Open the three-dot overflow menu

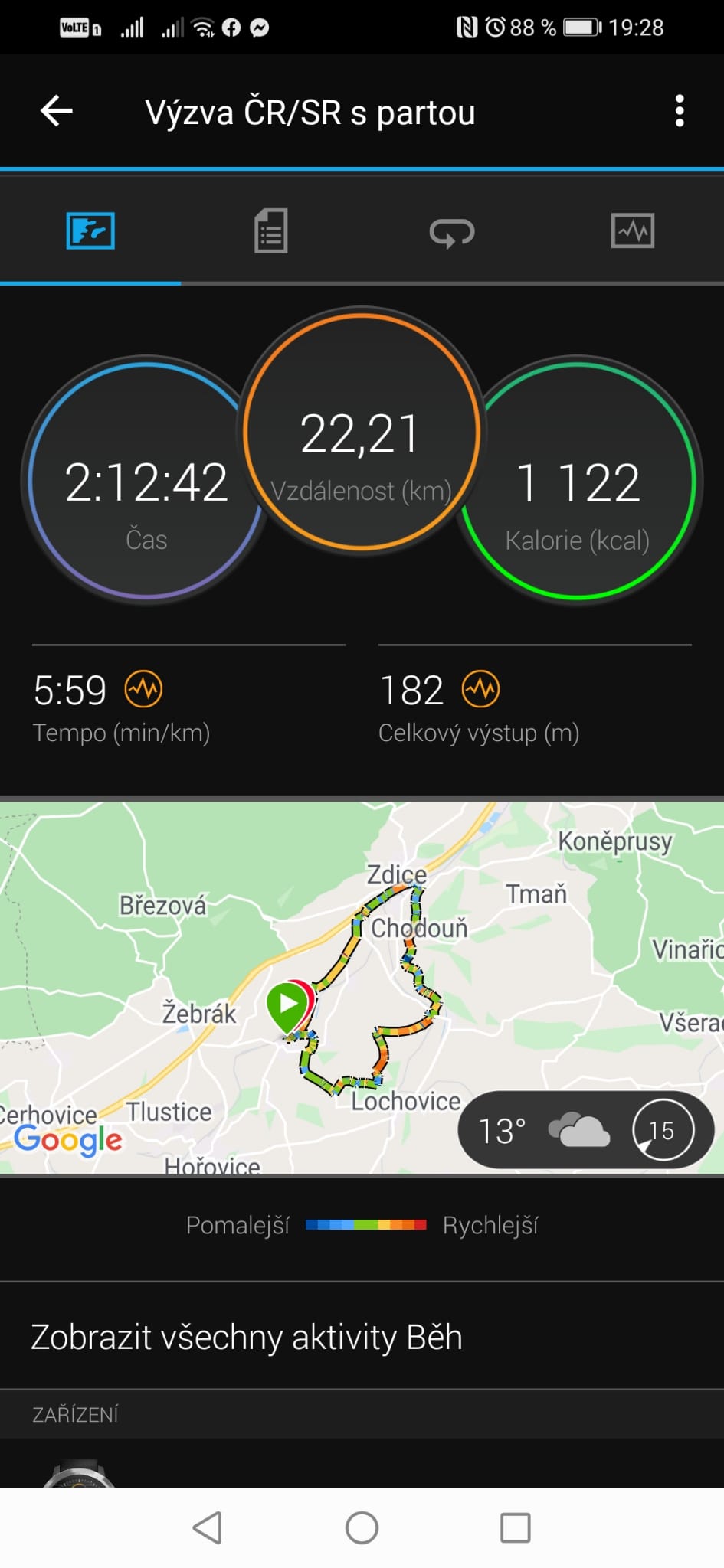(x=679, y=111)
